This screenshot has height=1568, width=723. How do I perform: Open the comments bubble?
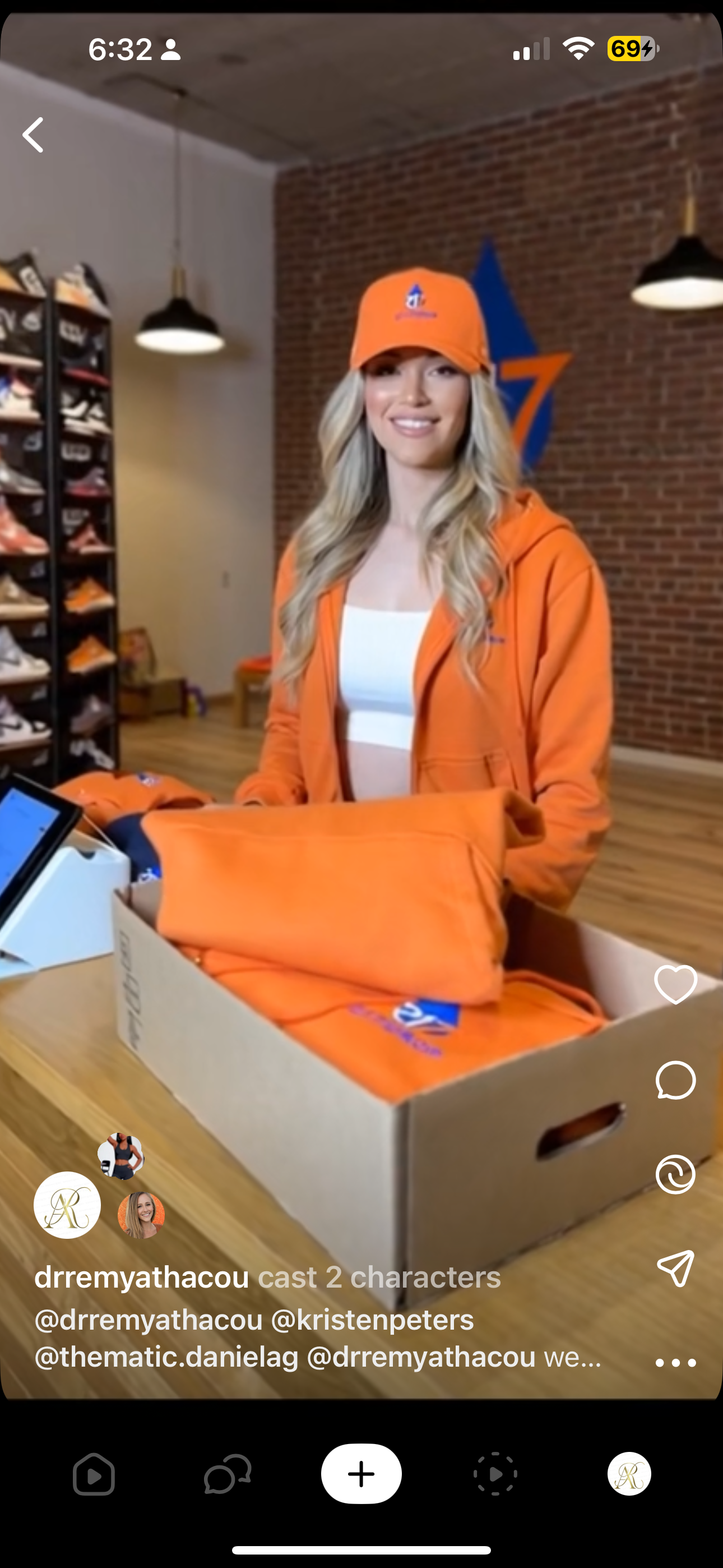click(675, 1080)
